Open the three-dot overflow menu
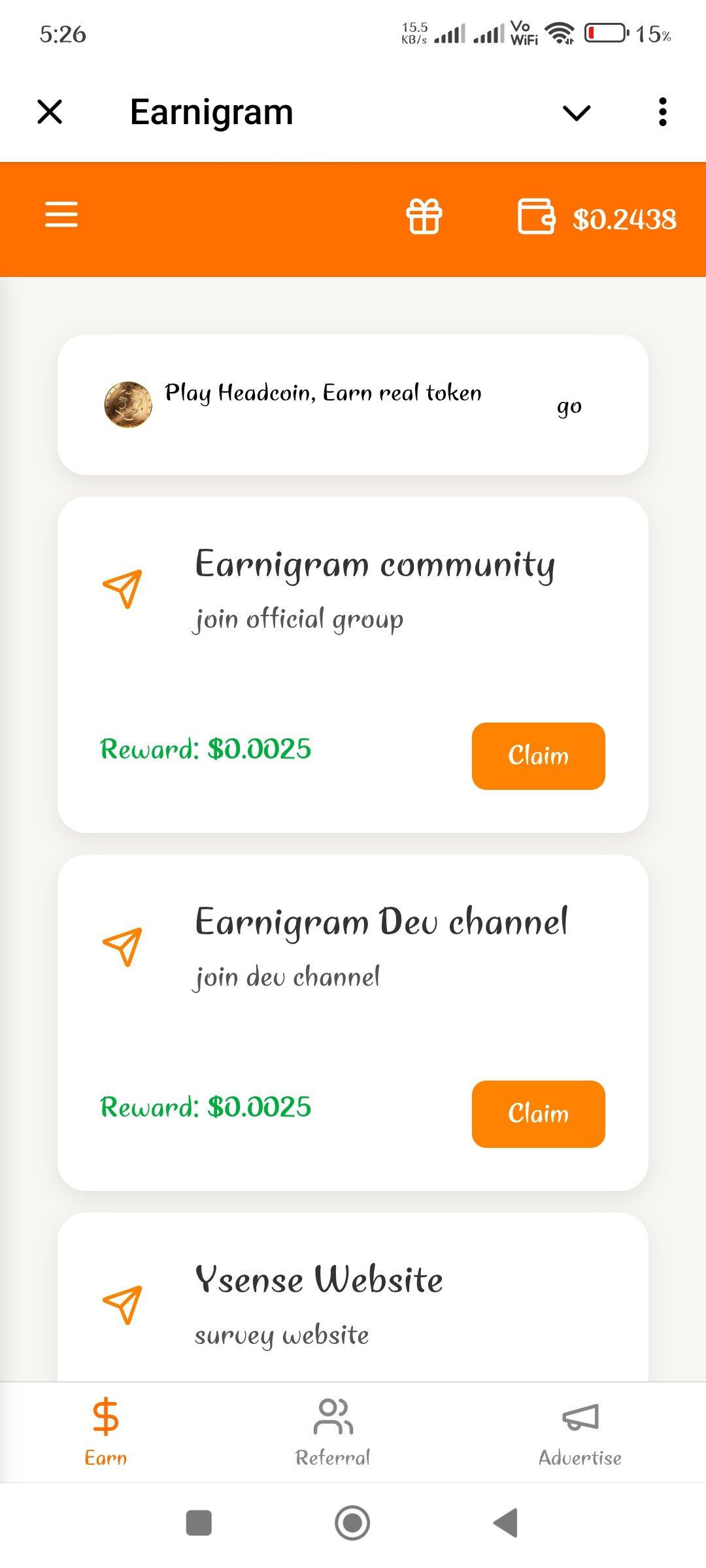Viewport: 706px width, 1568px height. 662,112
